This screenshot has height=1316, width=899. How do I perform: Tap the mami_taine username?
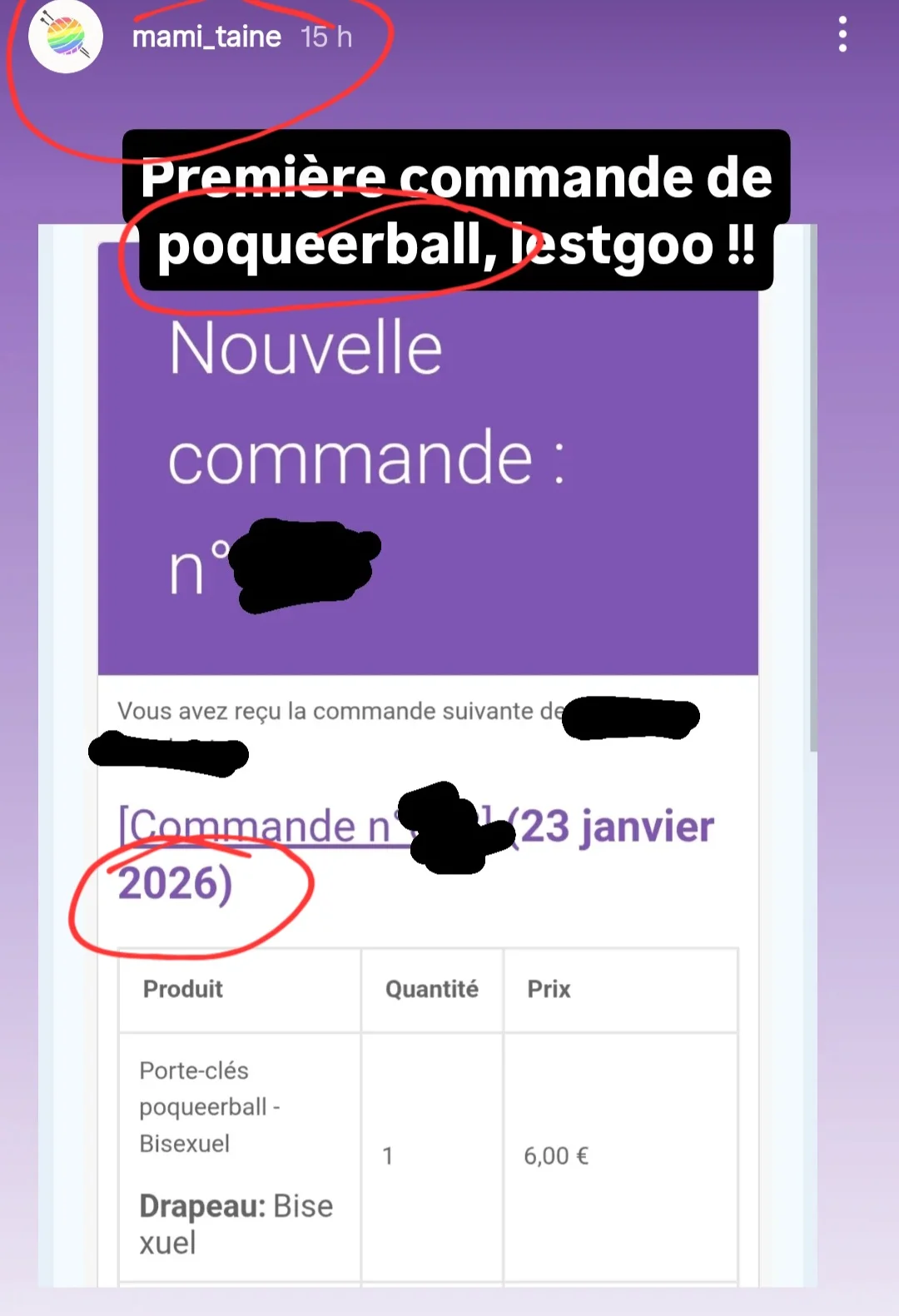coord(206,37)
